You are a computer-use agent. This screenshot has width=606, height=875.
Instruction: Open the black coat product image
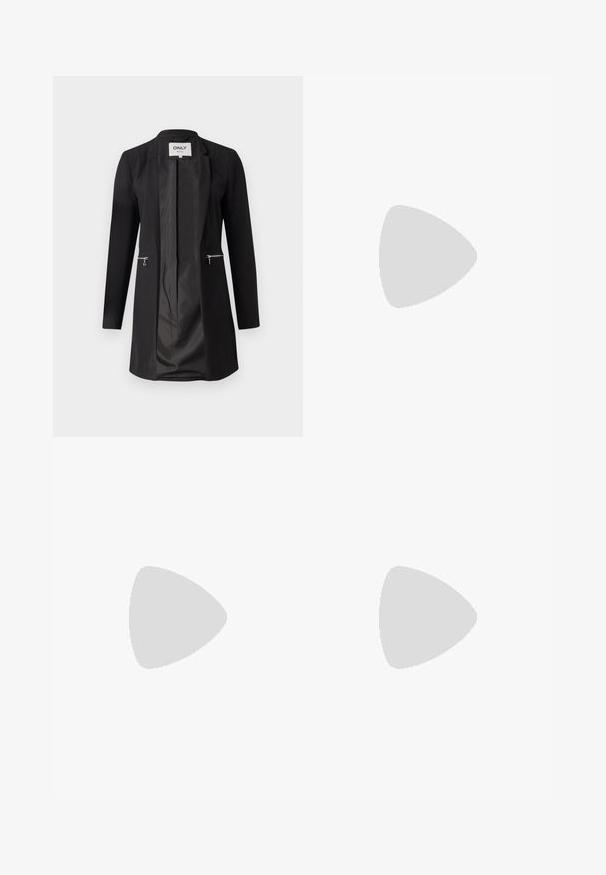pos(177,256)
